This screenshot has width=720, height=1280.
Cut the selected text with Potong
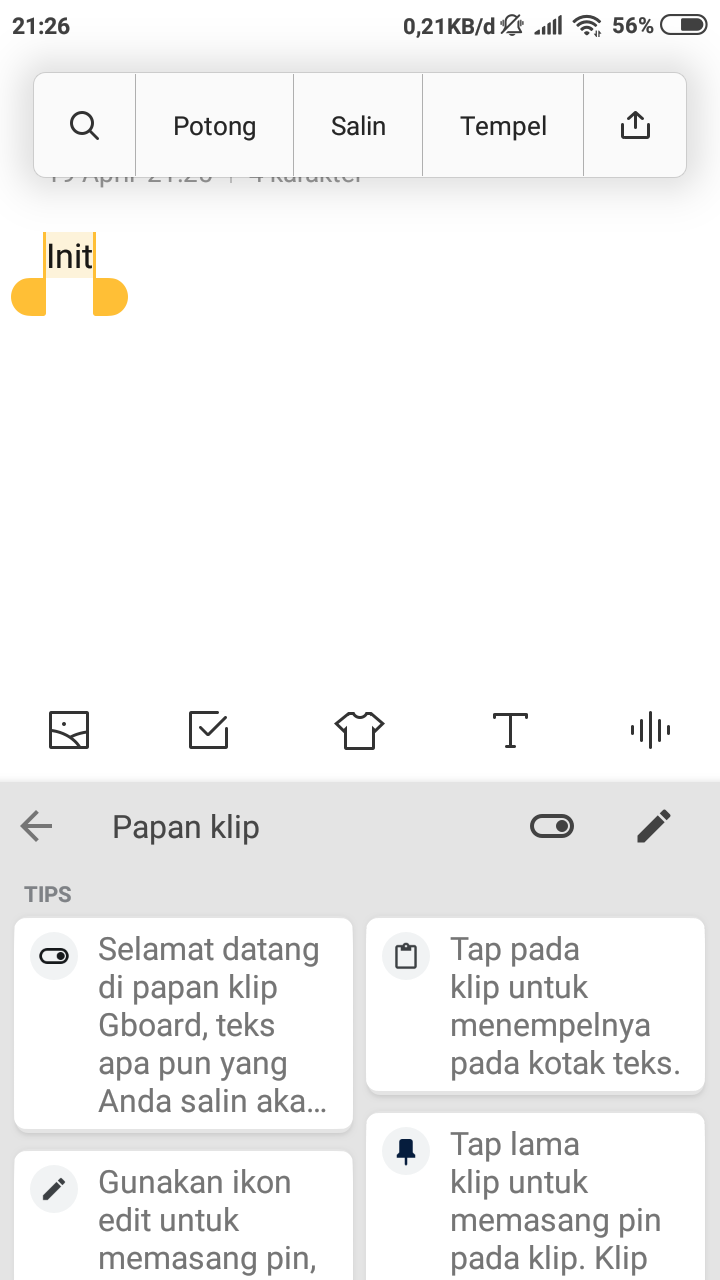coord(215,126)
